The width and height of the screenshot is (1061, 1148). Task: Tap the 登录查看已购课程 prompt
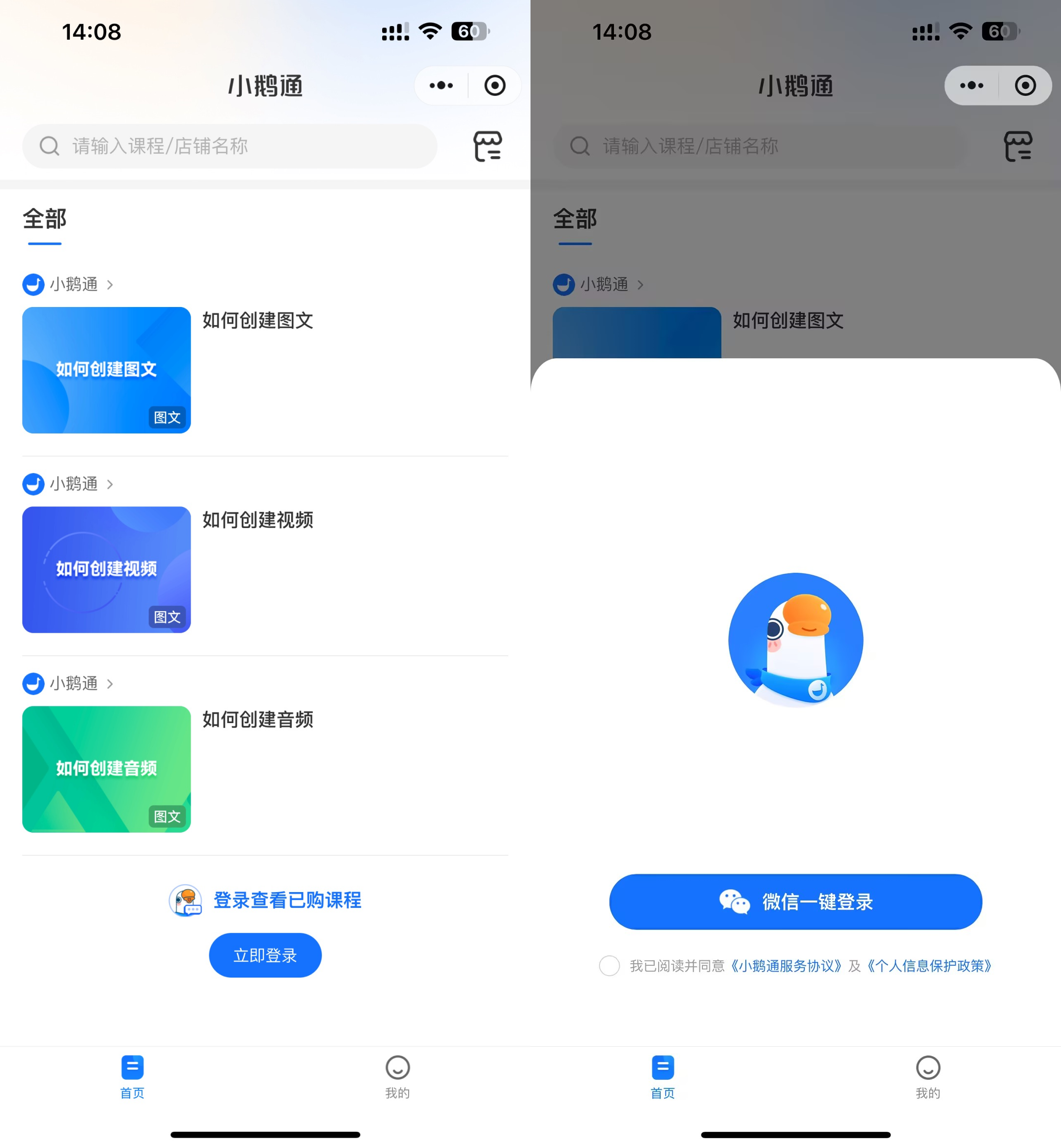[286, 900]
